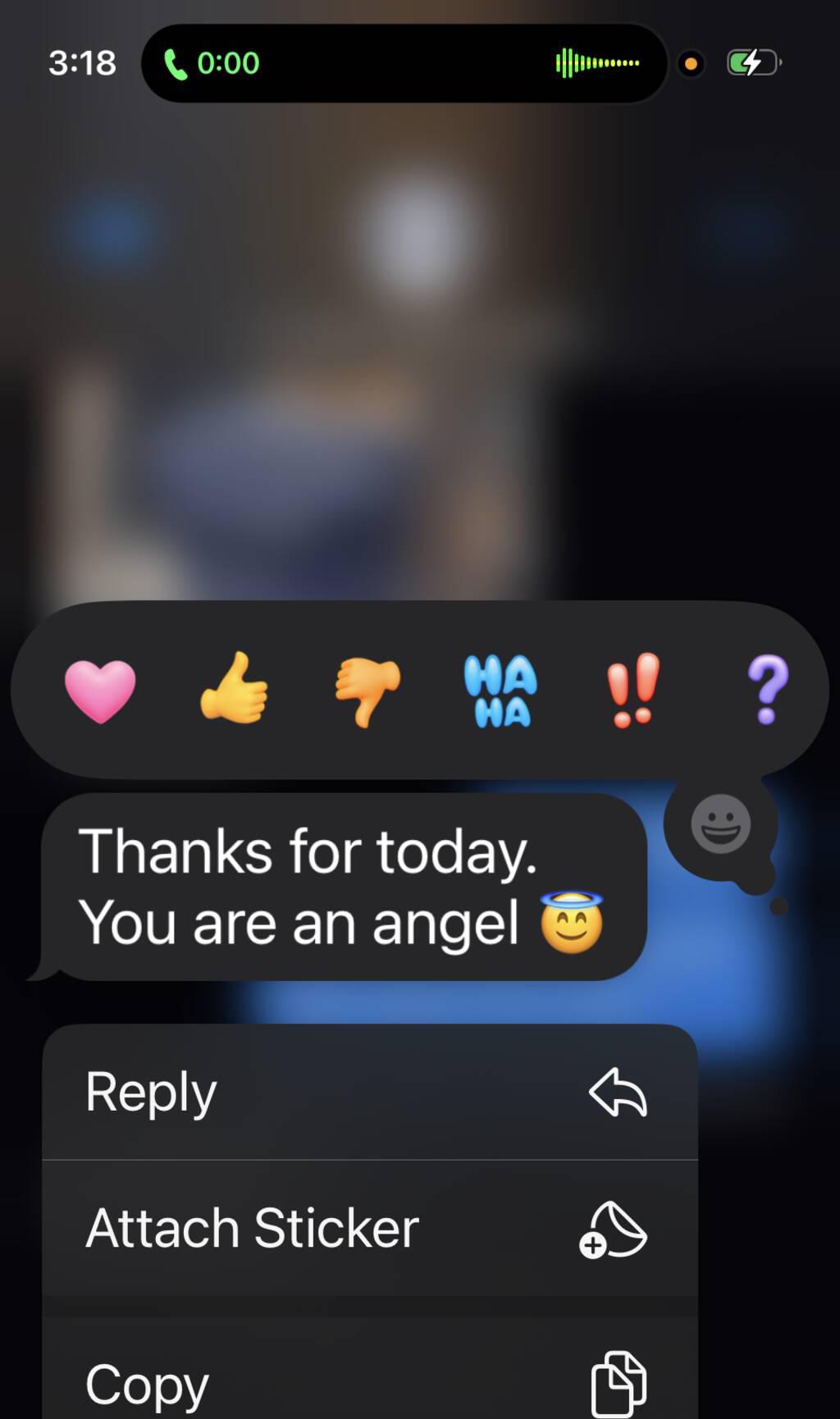React with the heart tapback
The width and height of the screenshot is (840, 1419).
(x=100, y=691)
